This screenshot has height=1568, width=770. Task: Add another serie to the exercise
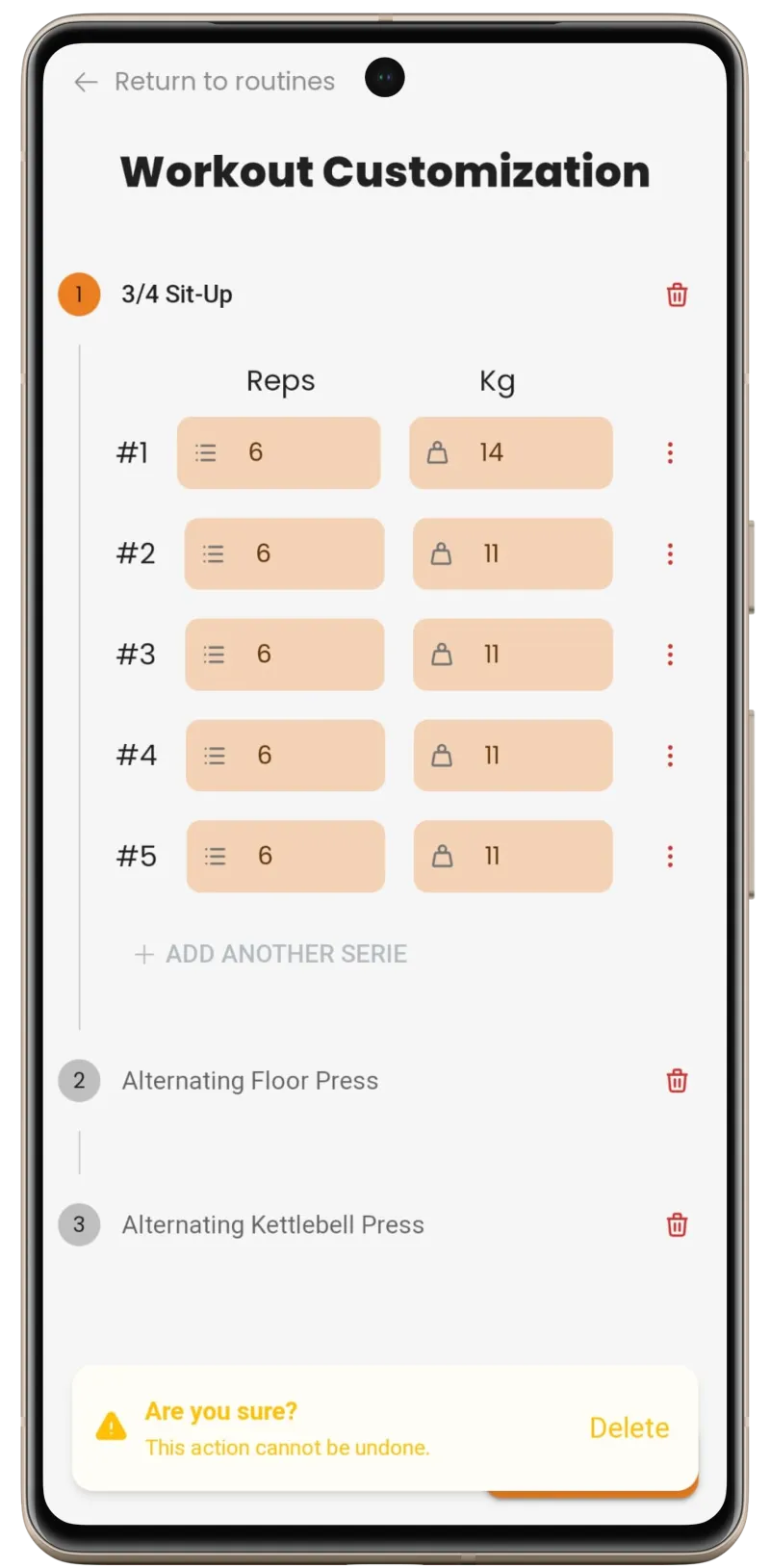click(270, 954)
